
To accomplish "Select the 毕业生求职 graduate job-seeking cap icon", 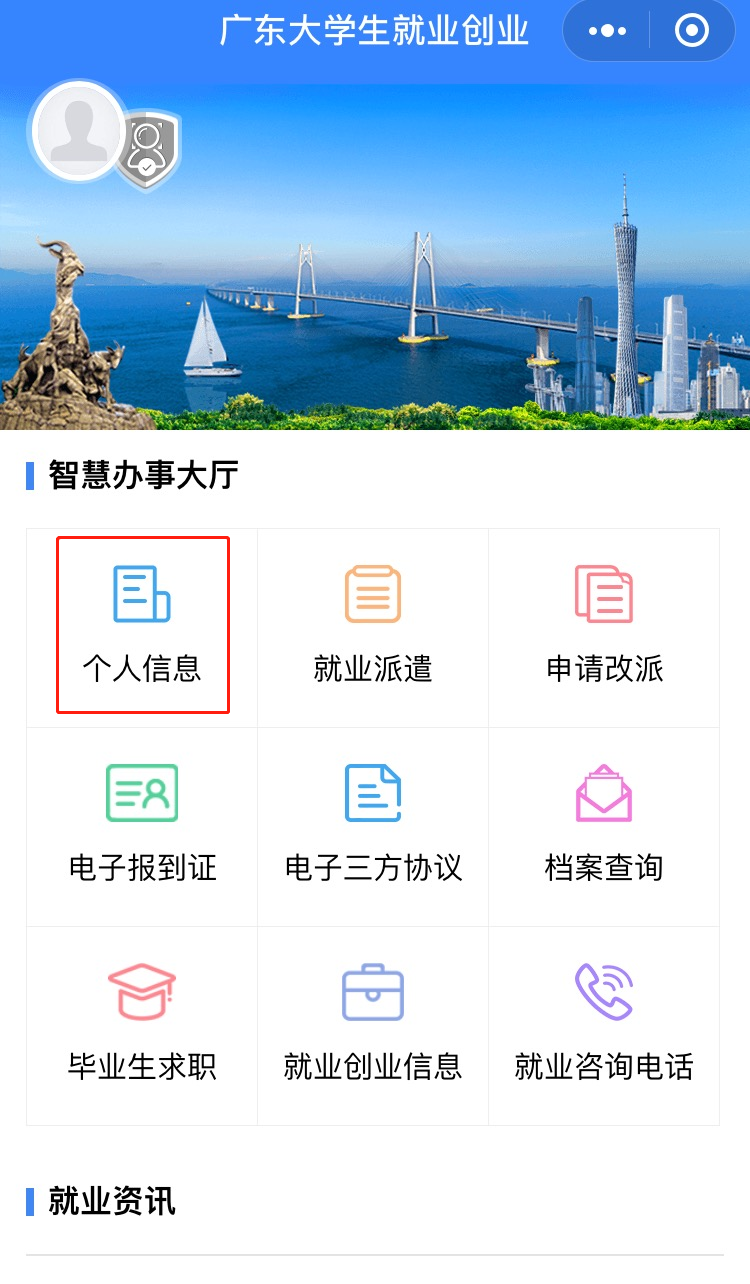I will coord(142,990).
